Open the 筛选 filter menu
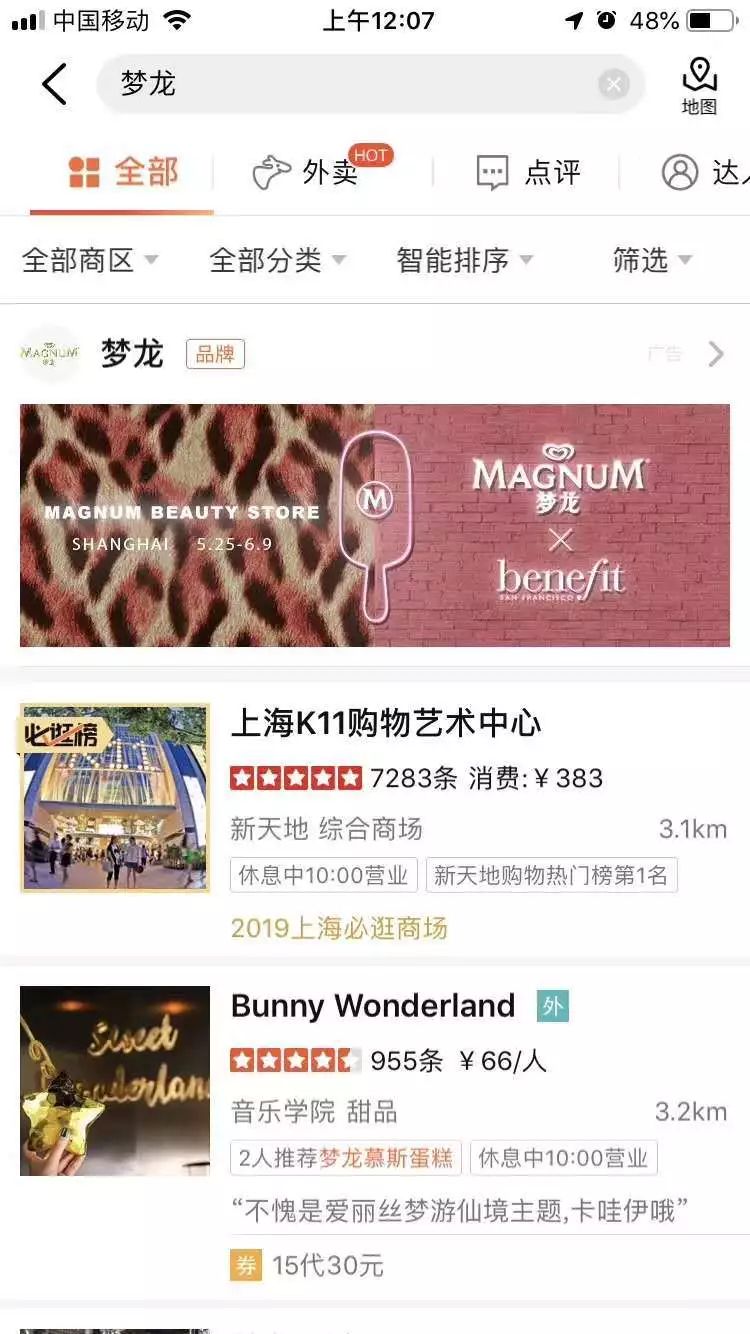The width and height of the screenshot is (750, 1334). [x=650, y=259]
